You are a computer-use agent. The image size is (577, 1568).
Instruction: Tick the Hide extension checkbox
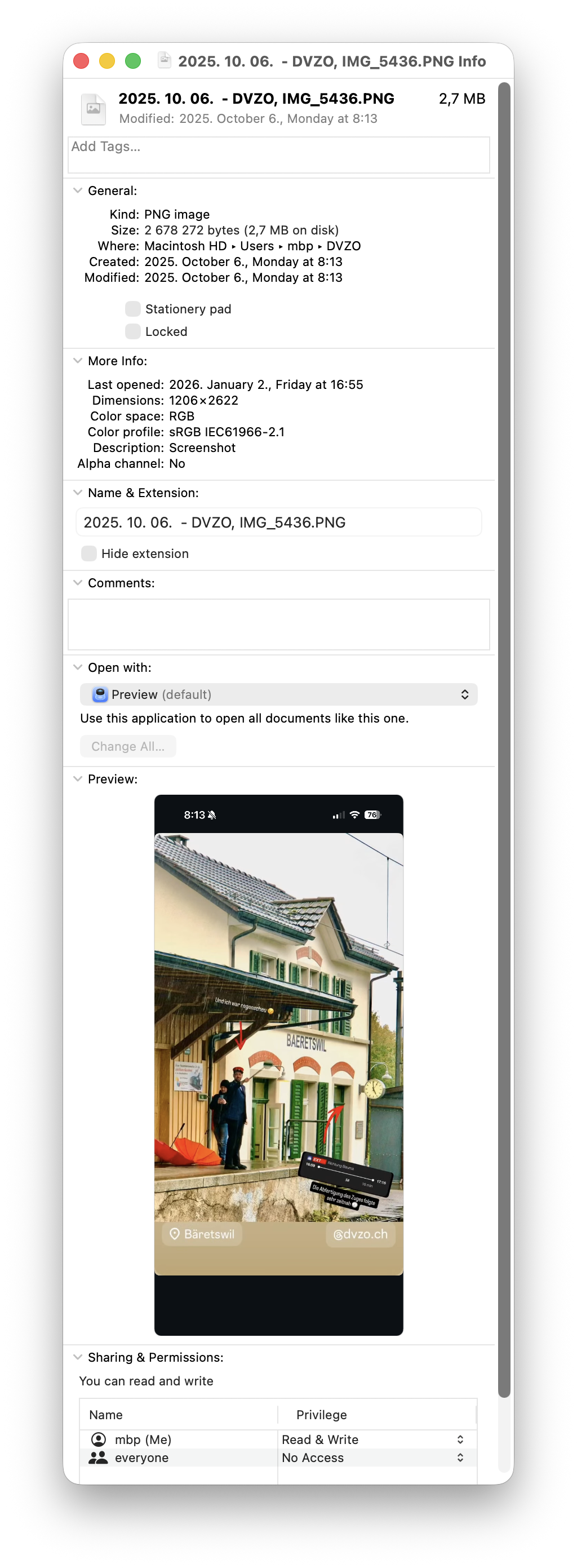(x=89, y=553)
